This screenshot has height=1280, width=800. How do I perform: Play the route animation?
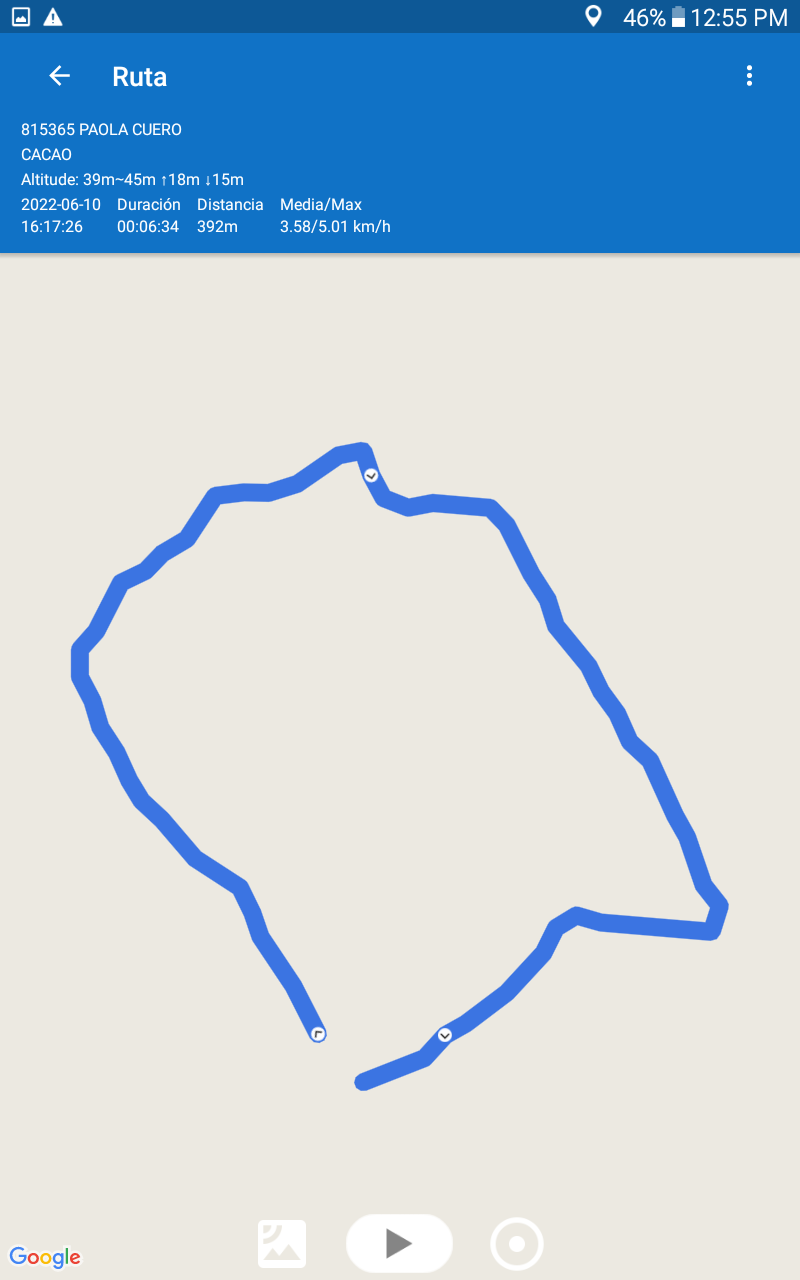point(399,1243)
